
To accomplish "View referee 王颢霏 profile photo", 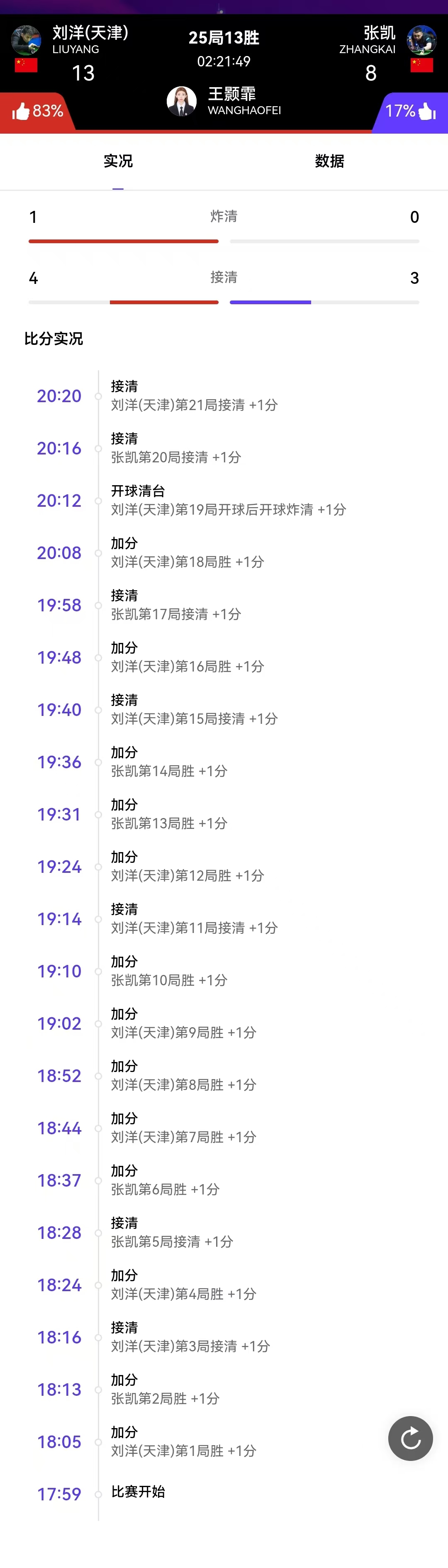I will (181, 101).
